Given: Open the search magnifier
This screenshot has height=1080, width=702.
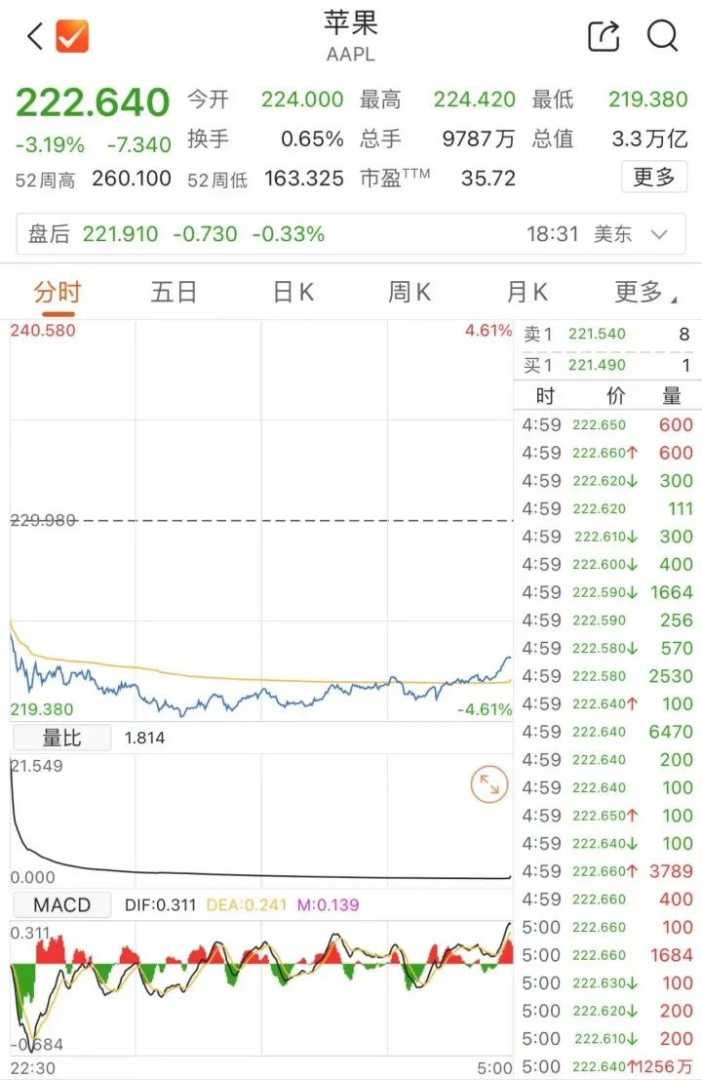Looking at the screenshot, I should point(662,37).
